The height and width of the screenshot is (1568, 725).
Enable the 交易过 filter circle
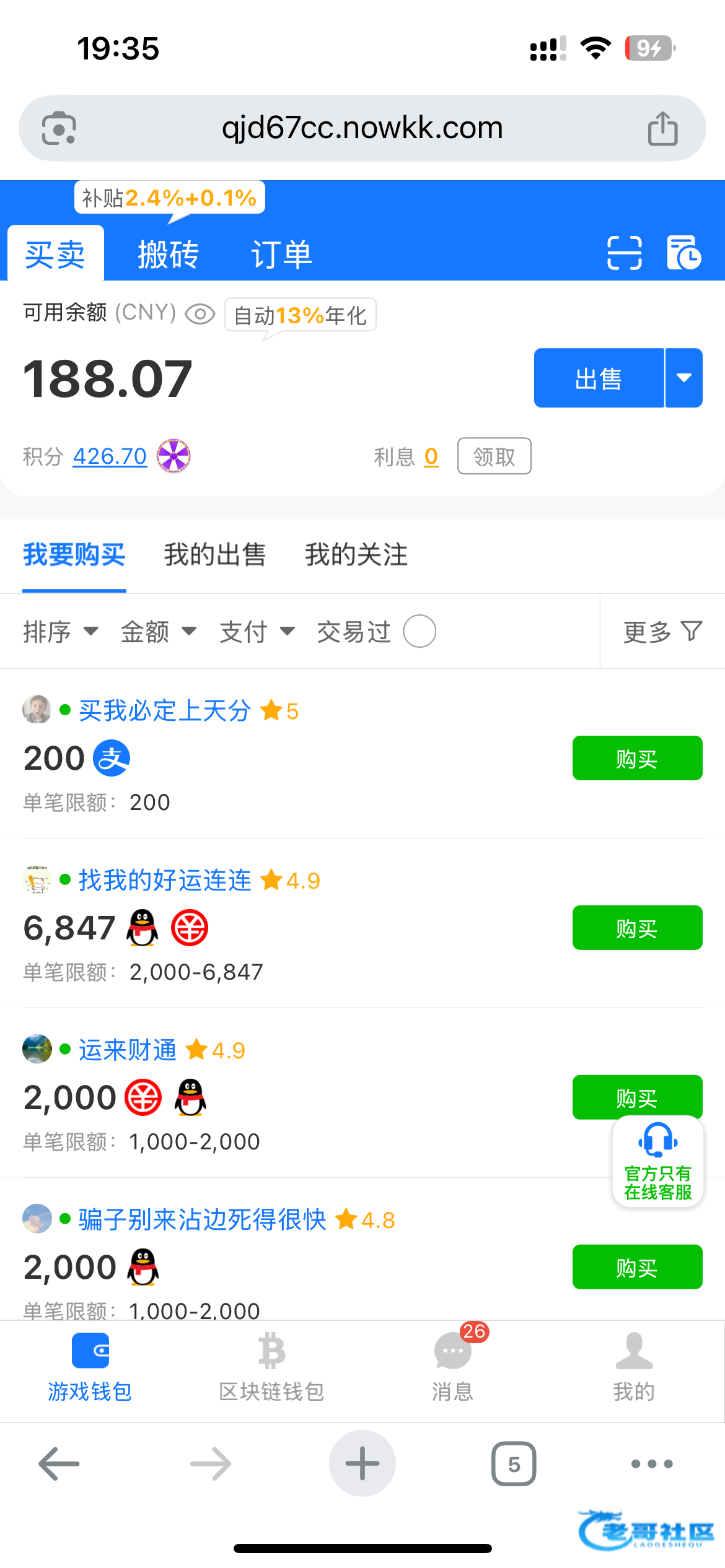pyautogui.click(x=420, y=631)
